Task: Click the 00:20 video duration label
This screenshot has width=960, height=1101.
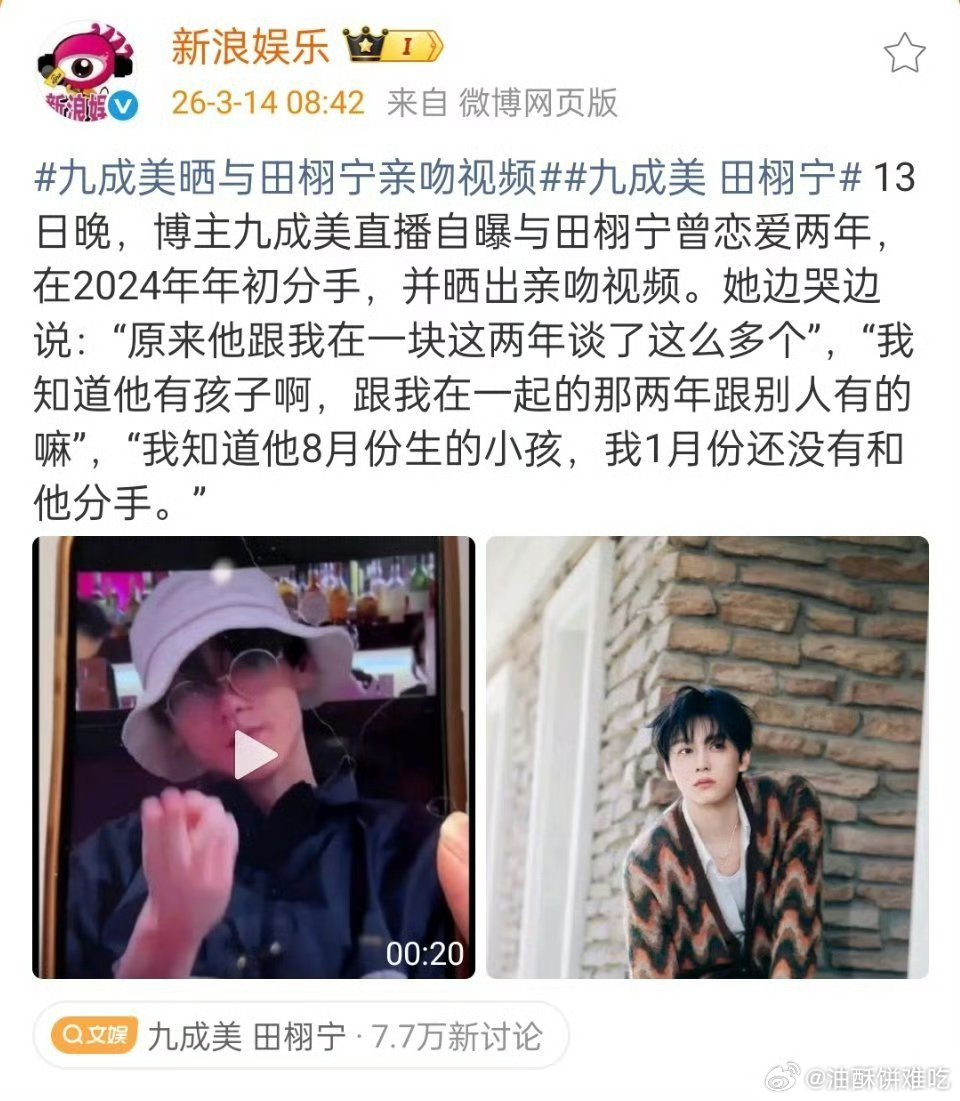Action: coord(427,954)
